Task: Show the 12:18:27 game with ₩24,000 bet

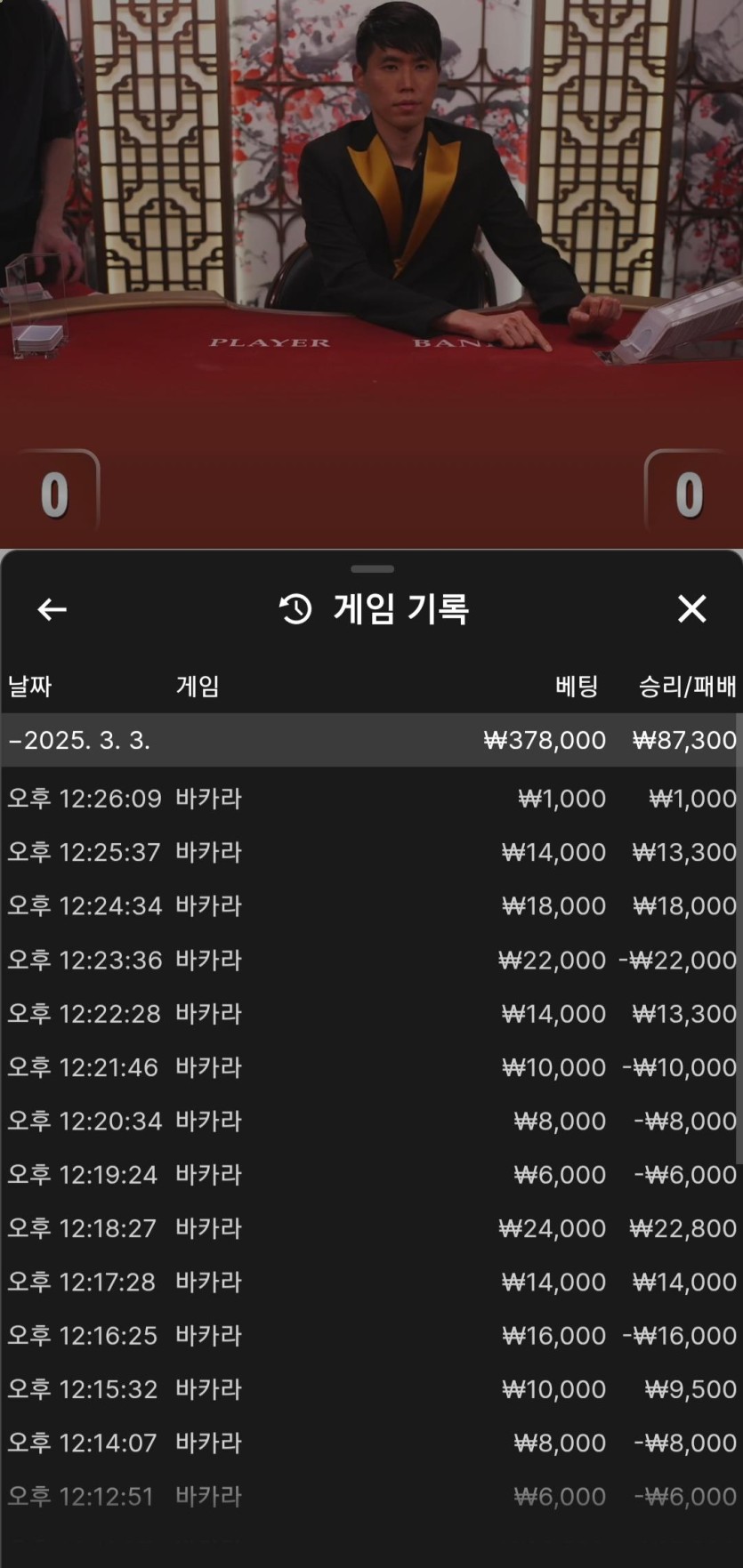Action: (371, 1228)
